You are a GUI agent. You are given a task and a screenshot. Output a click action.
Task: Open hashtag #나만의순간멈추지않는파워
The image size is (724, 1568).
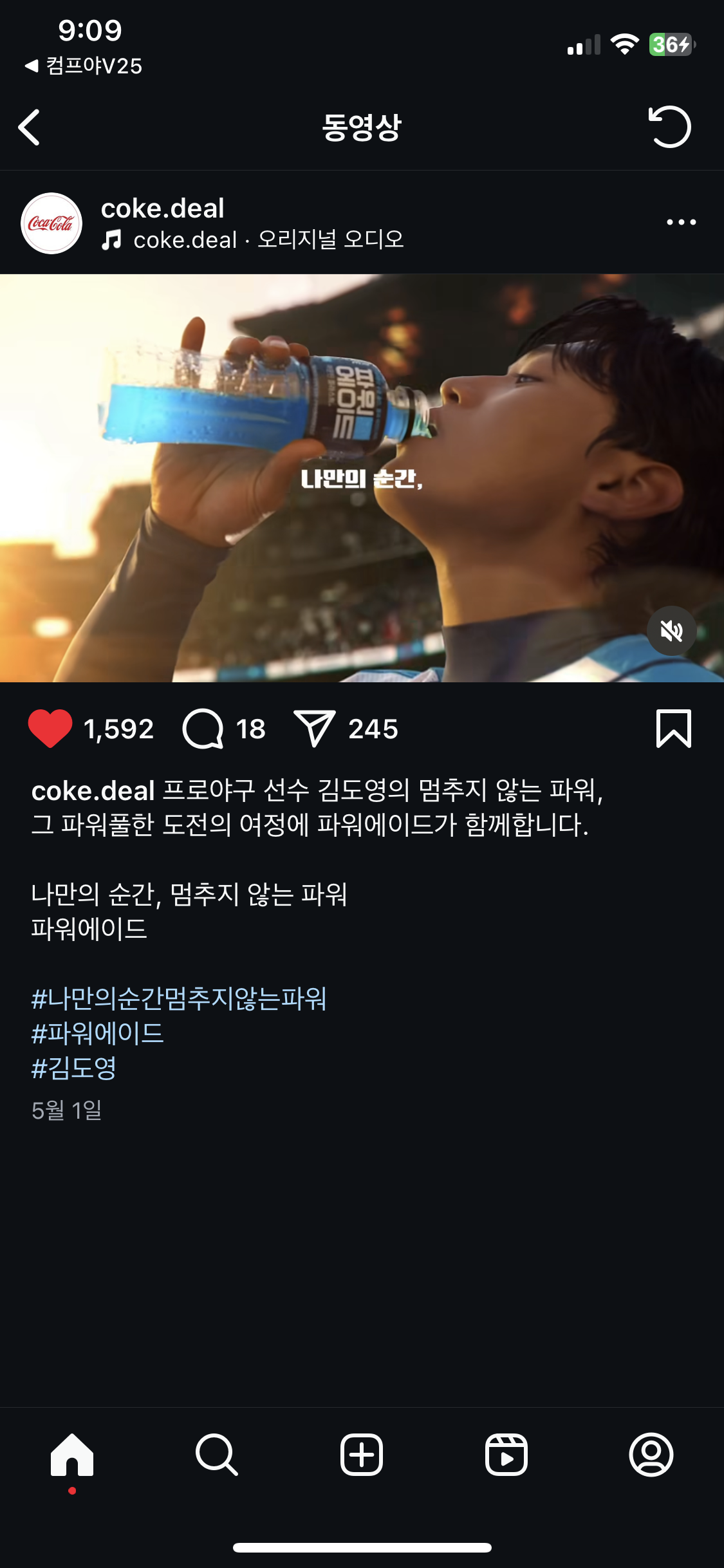pyautogui.click(x=179, y=998)
